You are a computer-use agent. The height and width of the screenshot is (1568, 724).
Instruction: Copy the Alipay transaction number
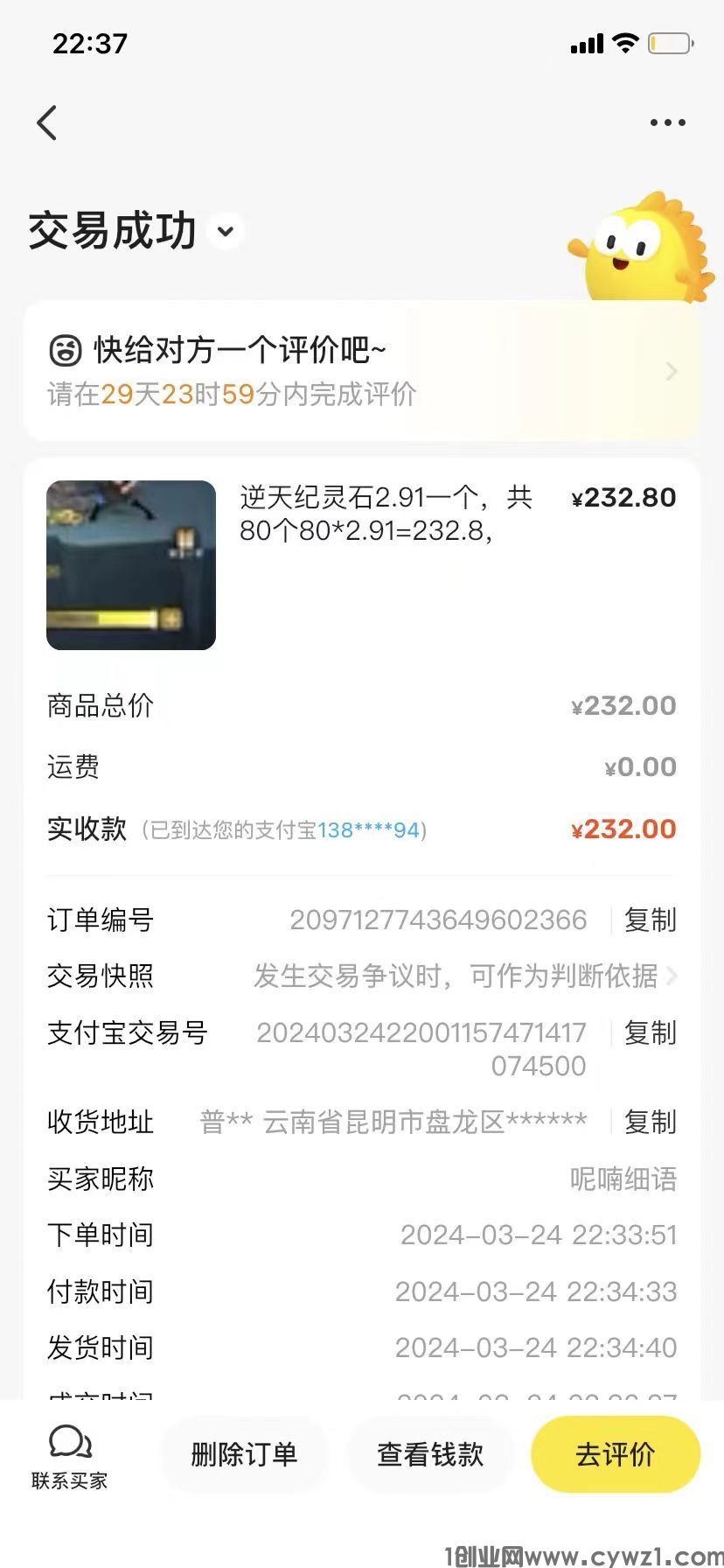(x=650, y=1033)
